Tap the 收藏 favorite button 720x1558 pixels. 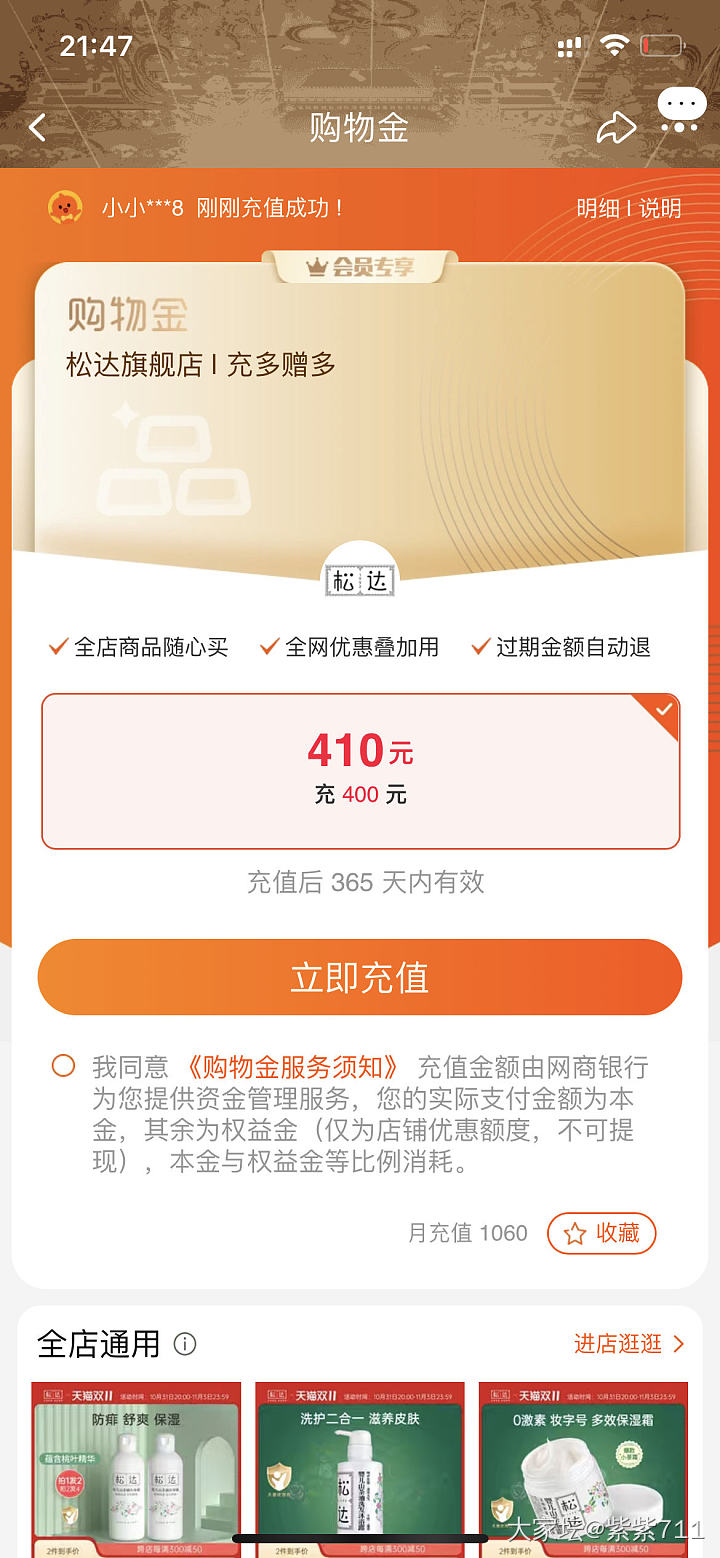[601, 1233]
